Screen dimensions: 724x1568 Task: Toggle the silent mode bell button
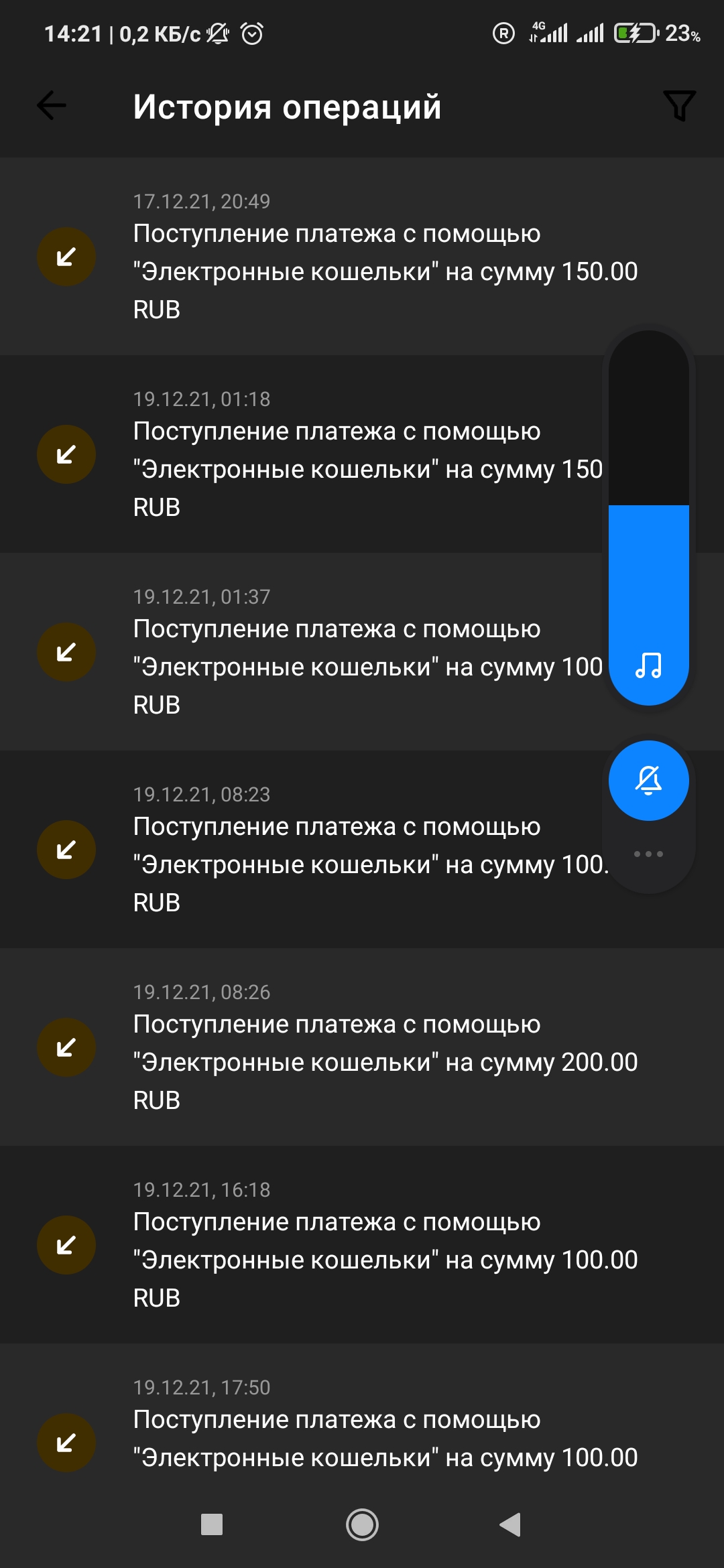click(648, 781)
